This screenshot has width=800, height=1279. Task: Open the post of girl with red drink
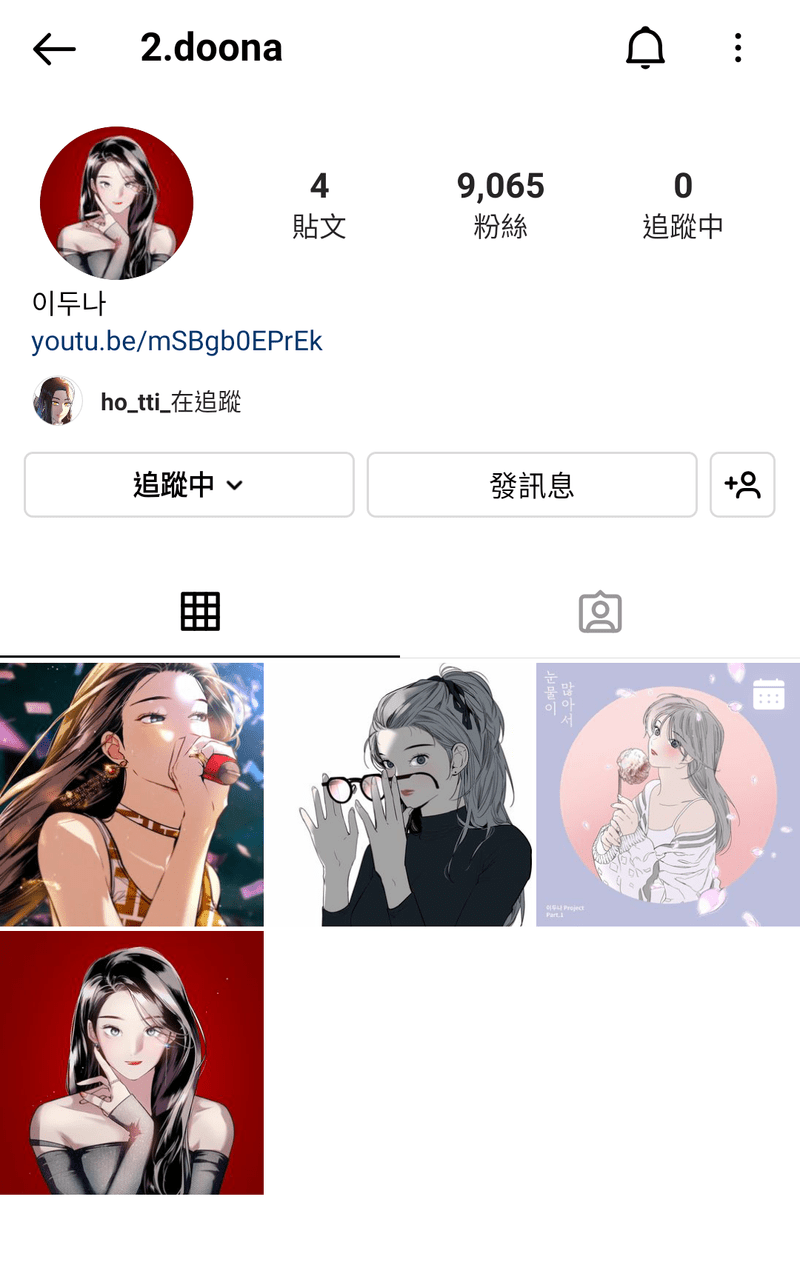point(132,794)
